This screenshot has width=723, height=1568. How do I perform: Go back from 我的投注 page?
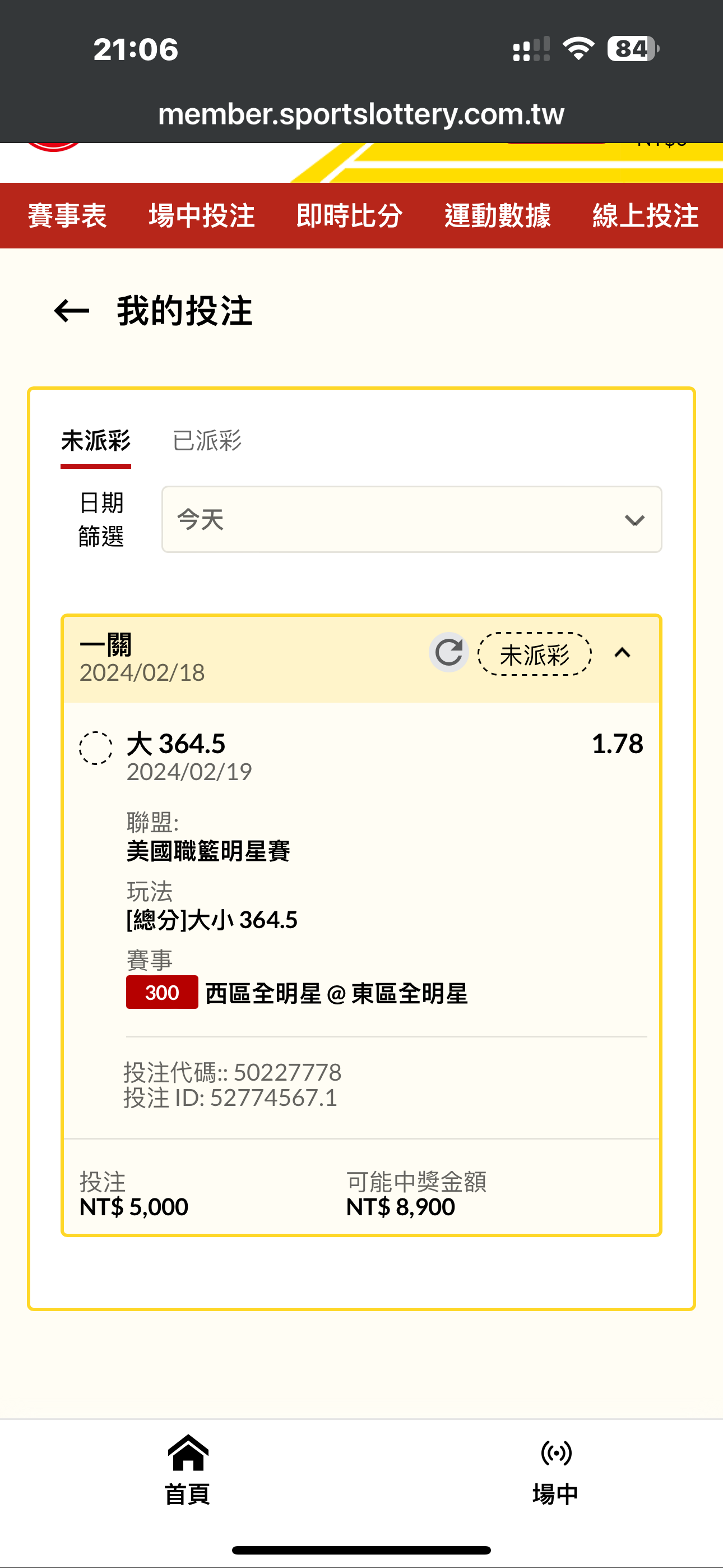tap(72, 311)
